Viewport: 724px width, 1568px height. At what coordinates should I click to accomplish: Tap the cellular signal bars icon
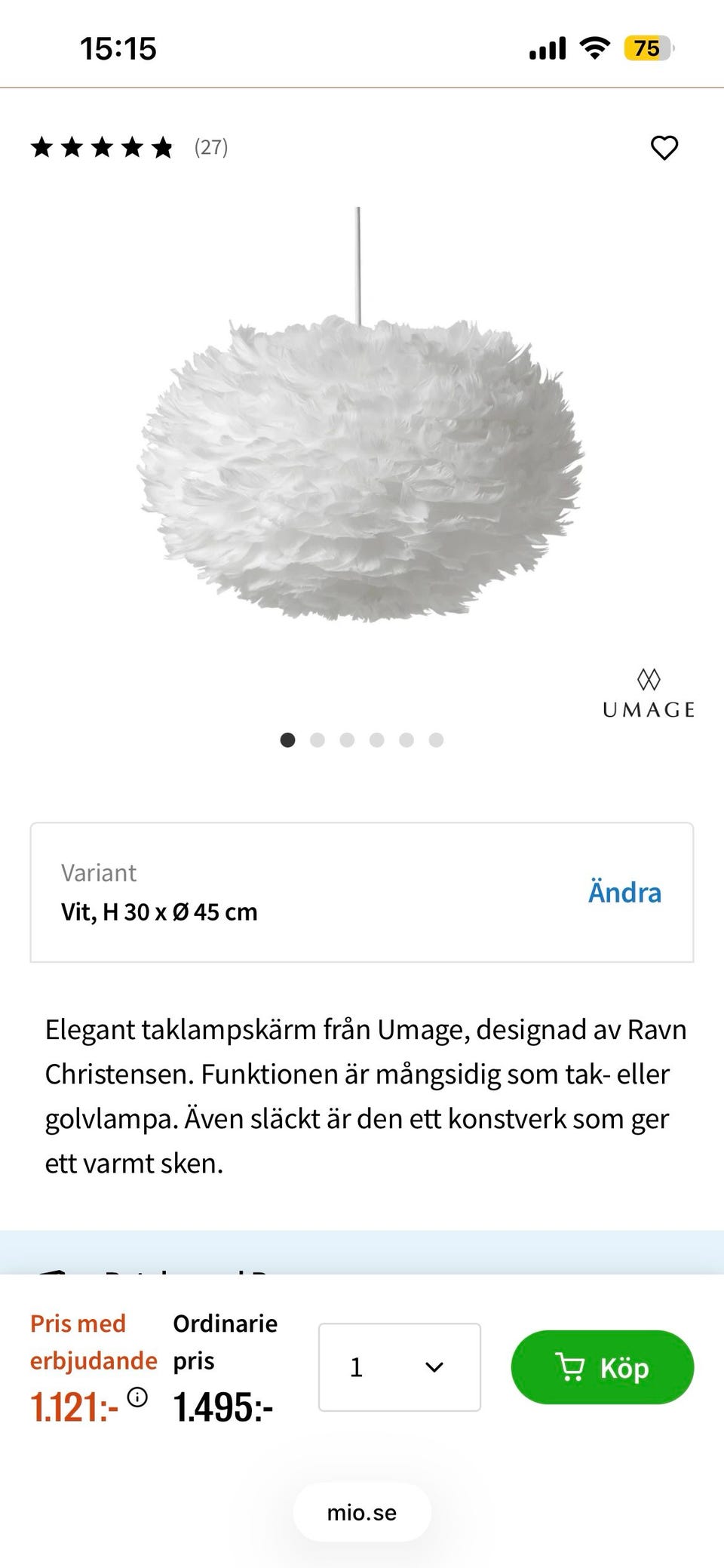pos(545,48)
